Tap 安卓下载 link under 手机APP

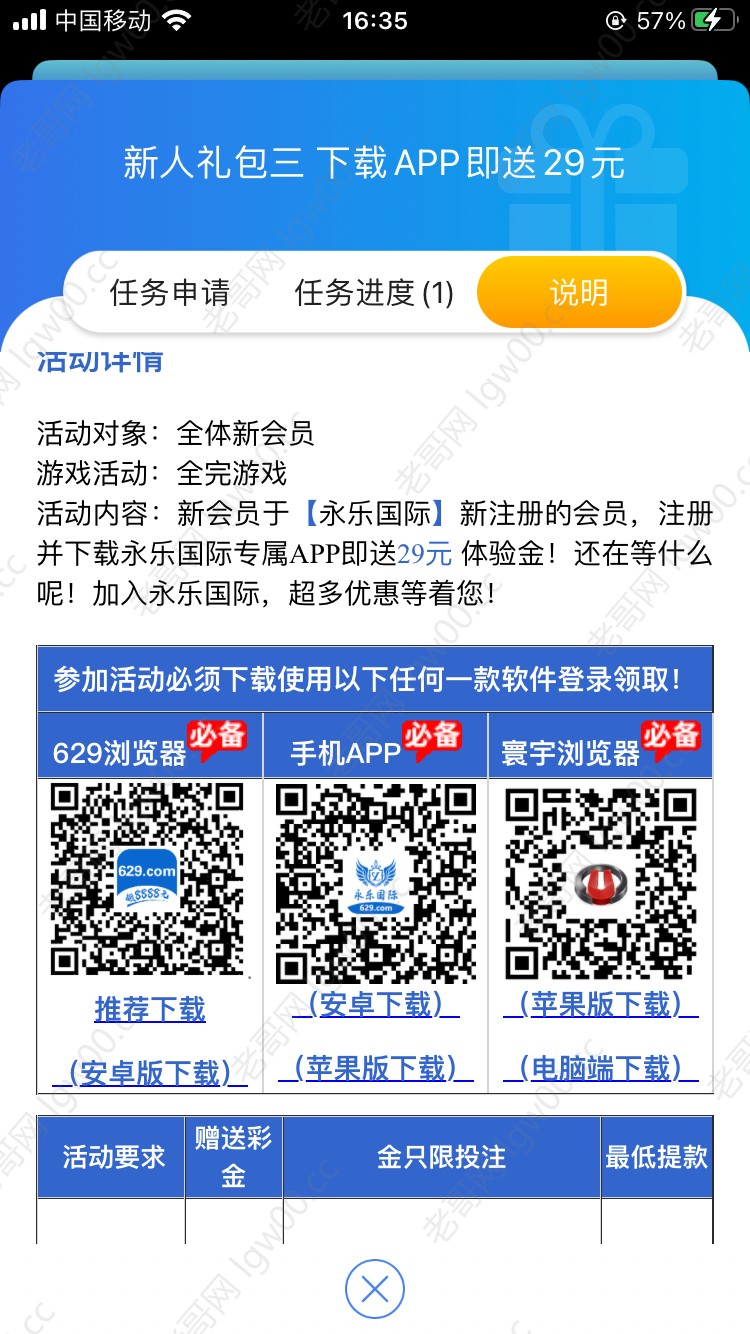click(x=376, y=1004)
